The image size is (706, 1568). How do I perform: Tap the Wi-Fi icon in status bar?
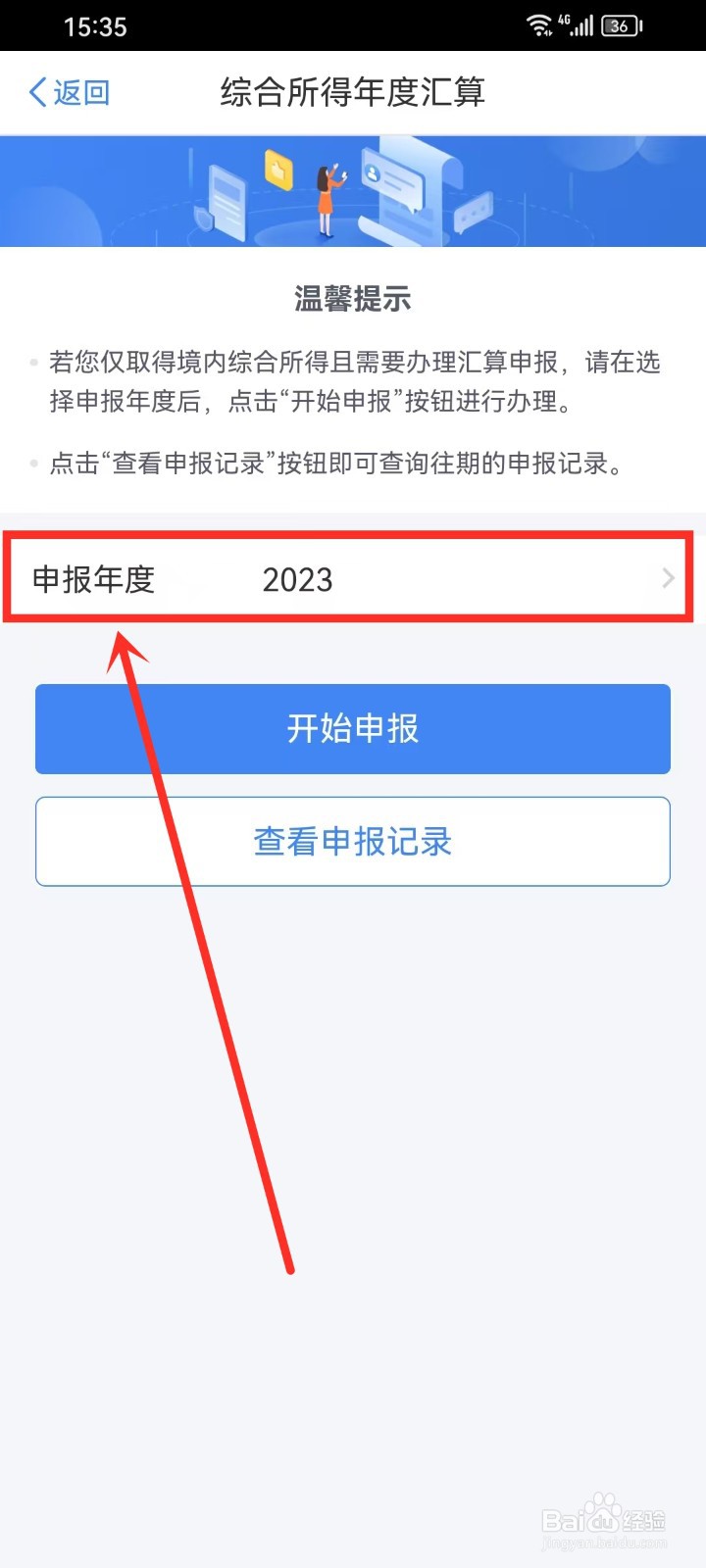click(537, 25)
